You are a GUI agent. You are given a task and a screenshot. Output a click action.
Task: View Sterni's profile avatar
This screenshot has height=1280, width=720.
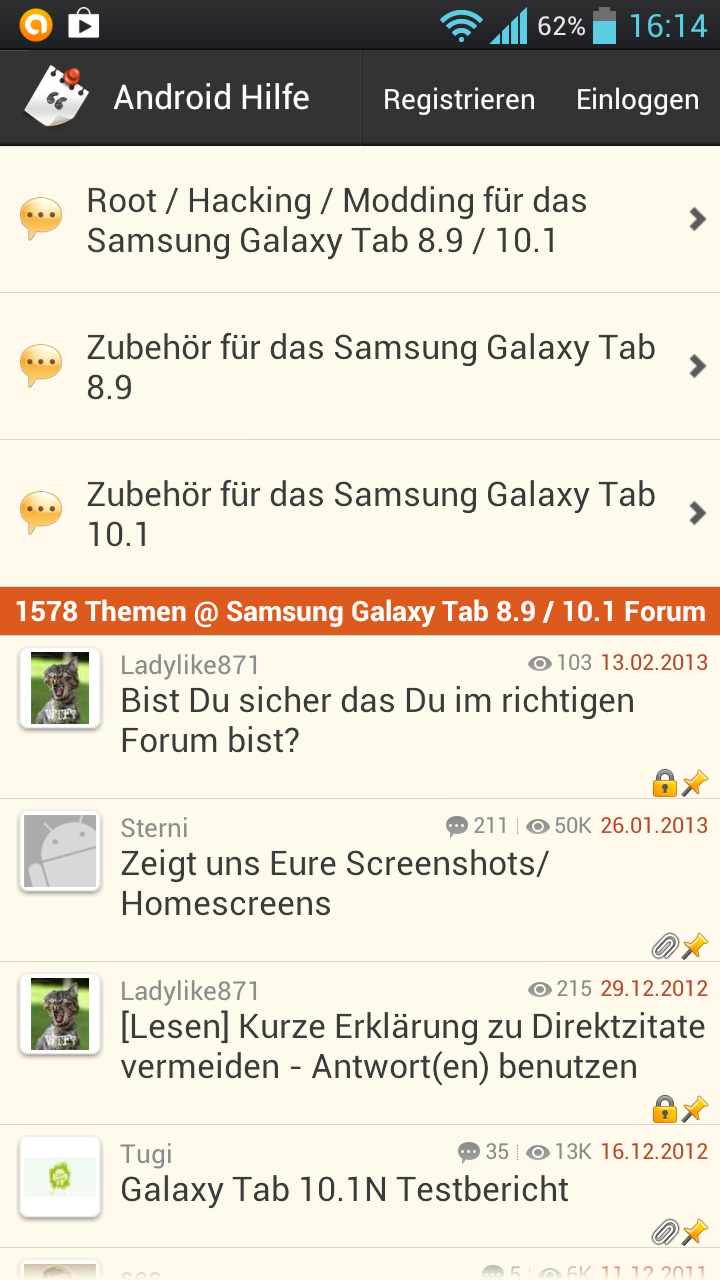coord(60,851)
